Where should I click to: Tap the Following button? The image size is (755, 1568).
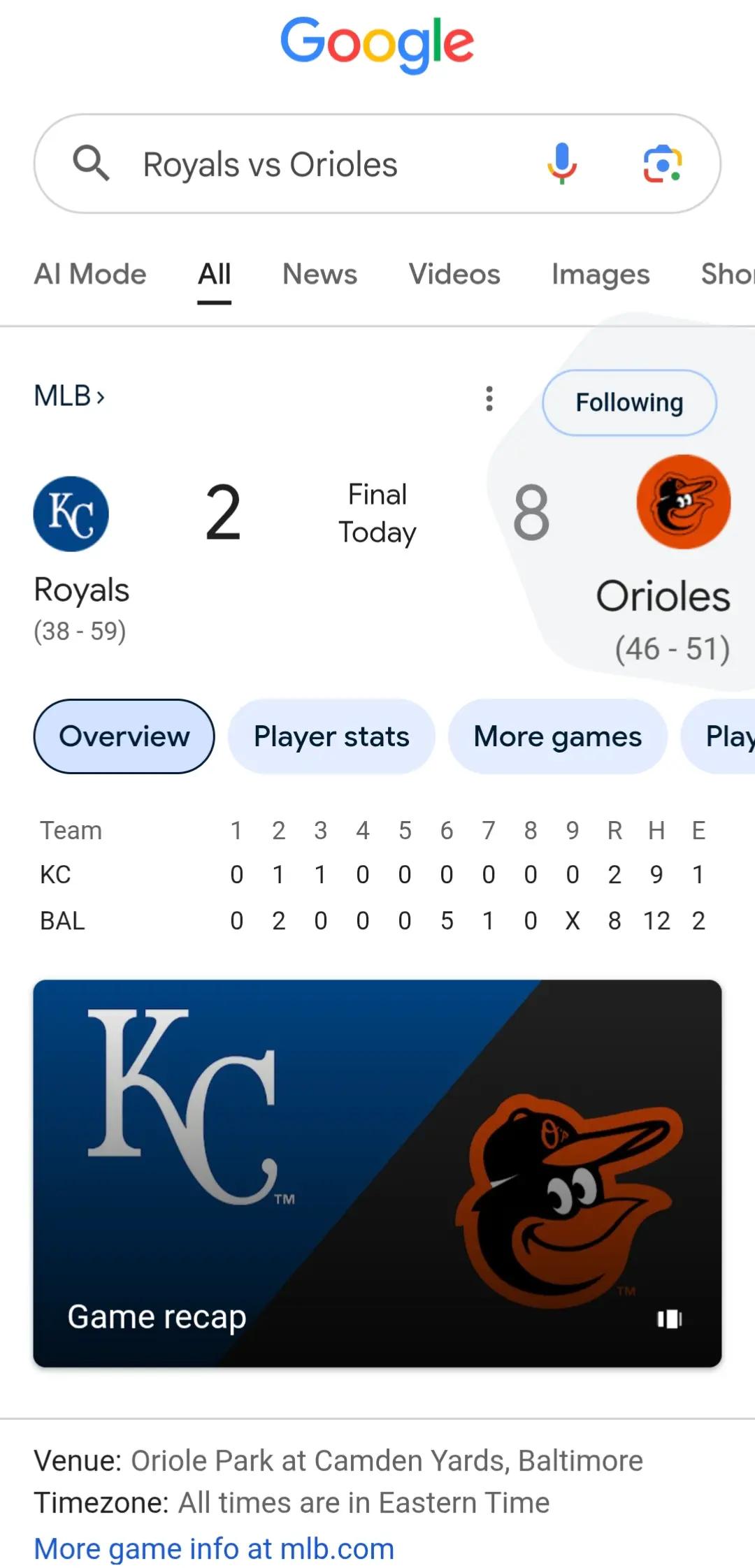coord(629,402)
